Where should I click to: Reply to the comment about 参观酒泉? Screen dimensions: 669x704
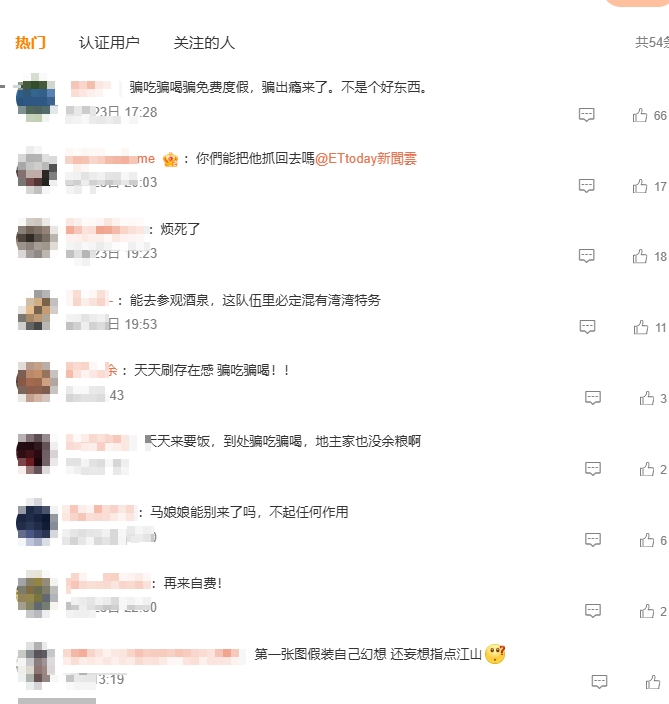click(x=587, y=327)
